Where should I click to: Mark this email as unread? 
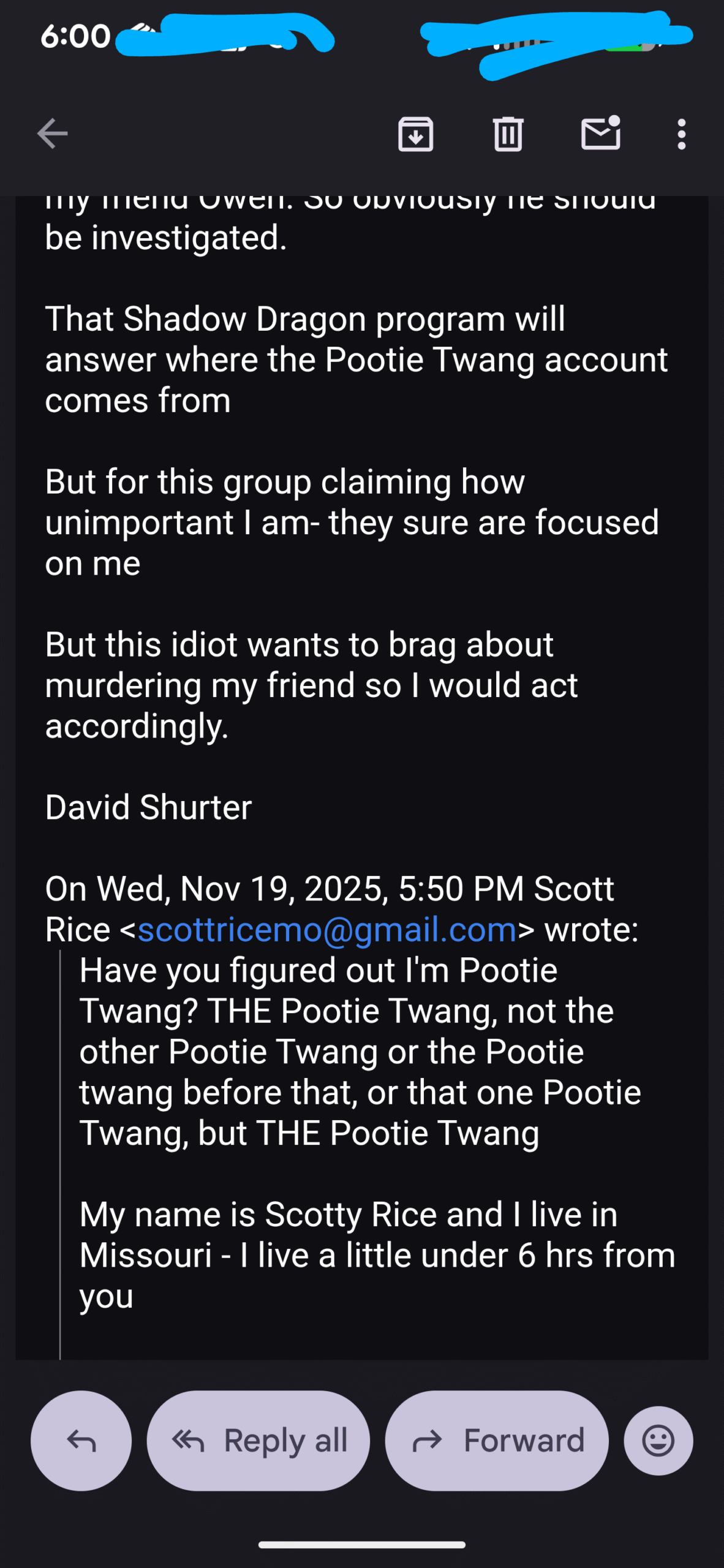[x=601, y=134]
